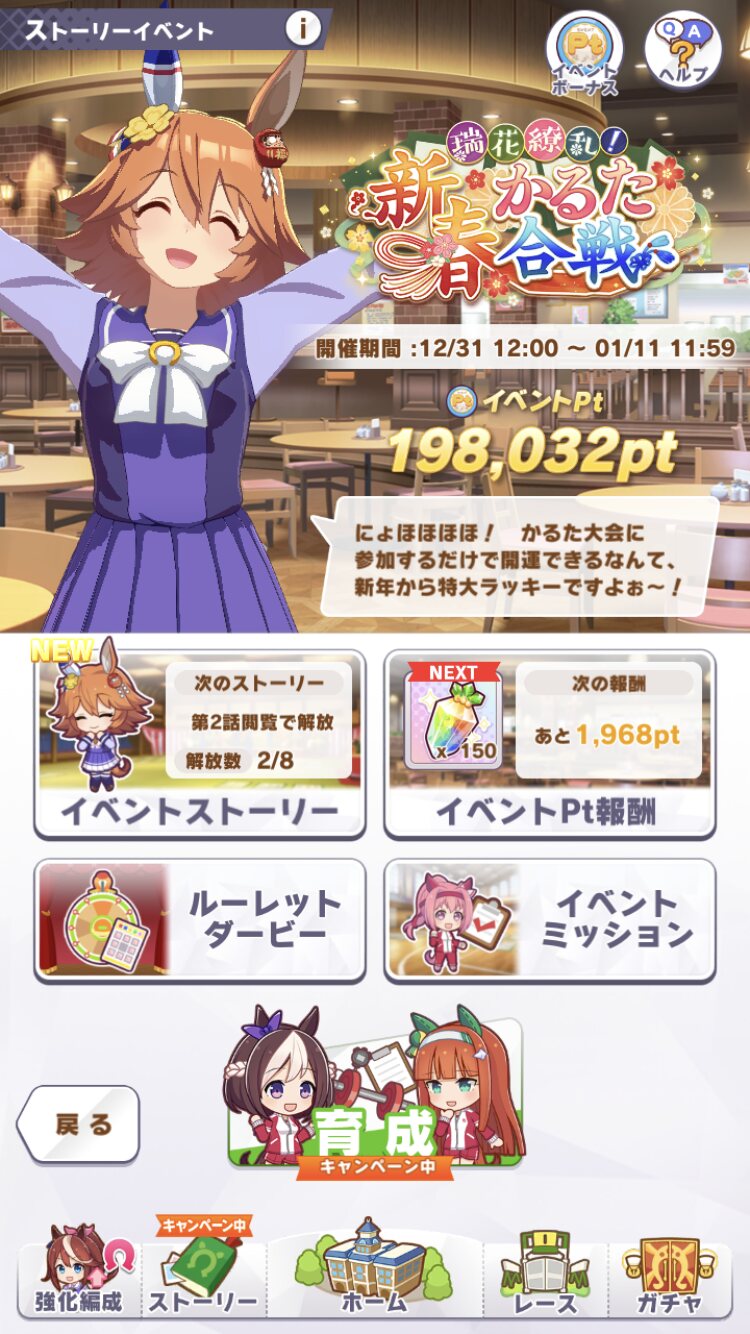Open the story event info icon
Screen dimensions: 750x1334
303,29
